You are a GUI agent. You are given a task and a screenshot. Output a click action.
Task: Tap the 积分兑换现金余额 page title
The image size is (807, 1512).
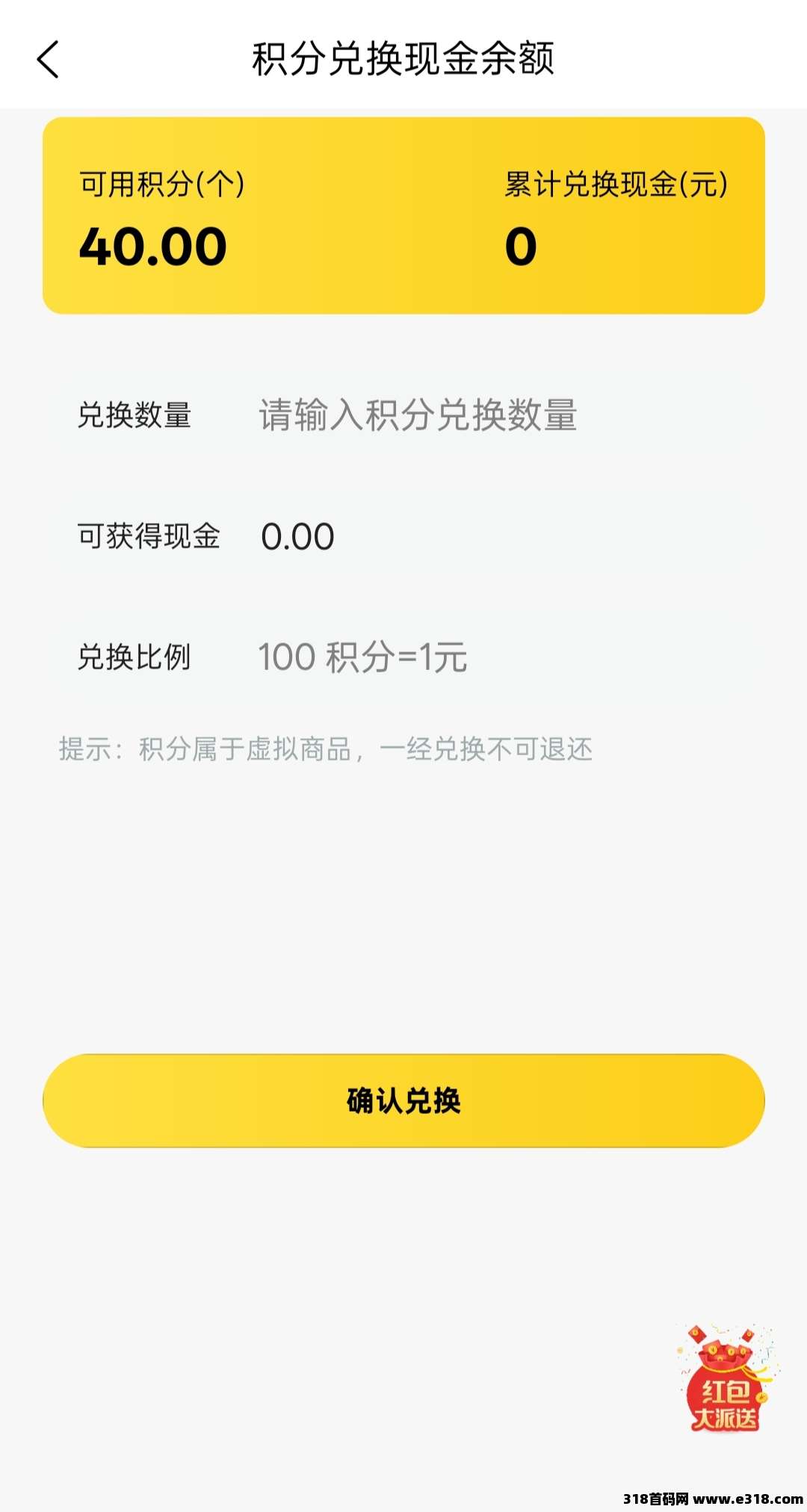pos(403,61)
